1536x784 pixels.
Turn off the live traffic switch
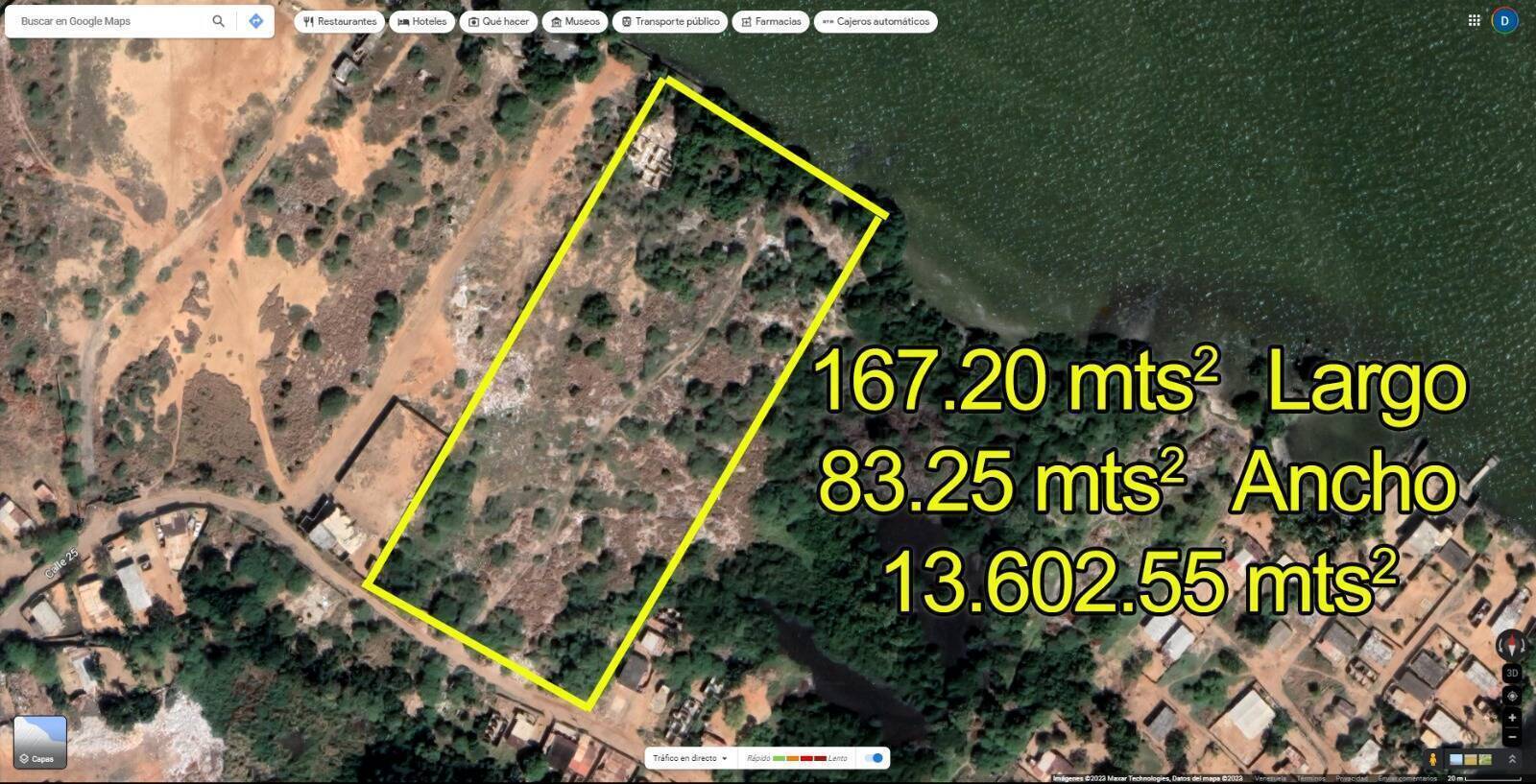[874, 758]
